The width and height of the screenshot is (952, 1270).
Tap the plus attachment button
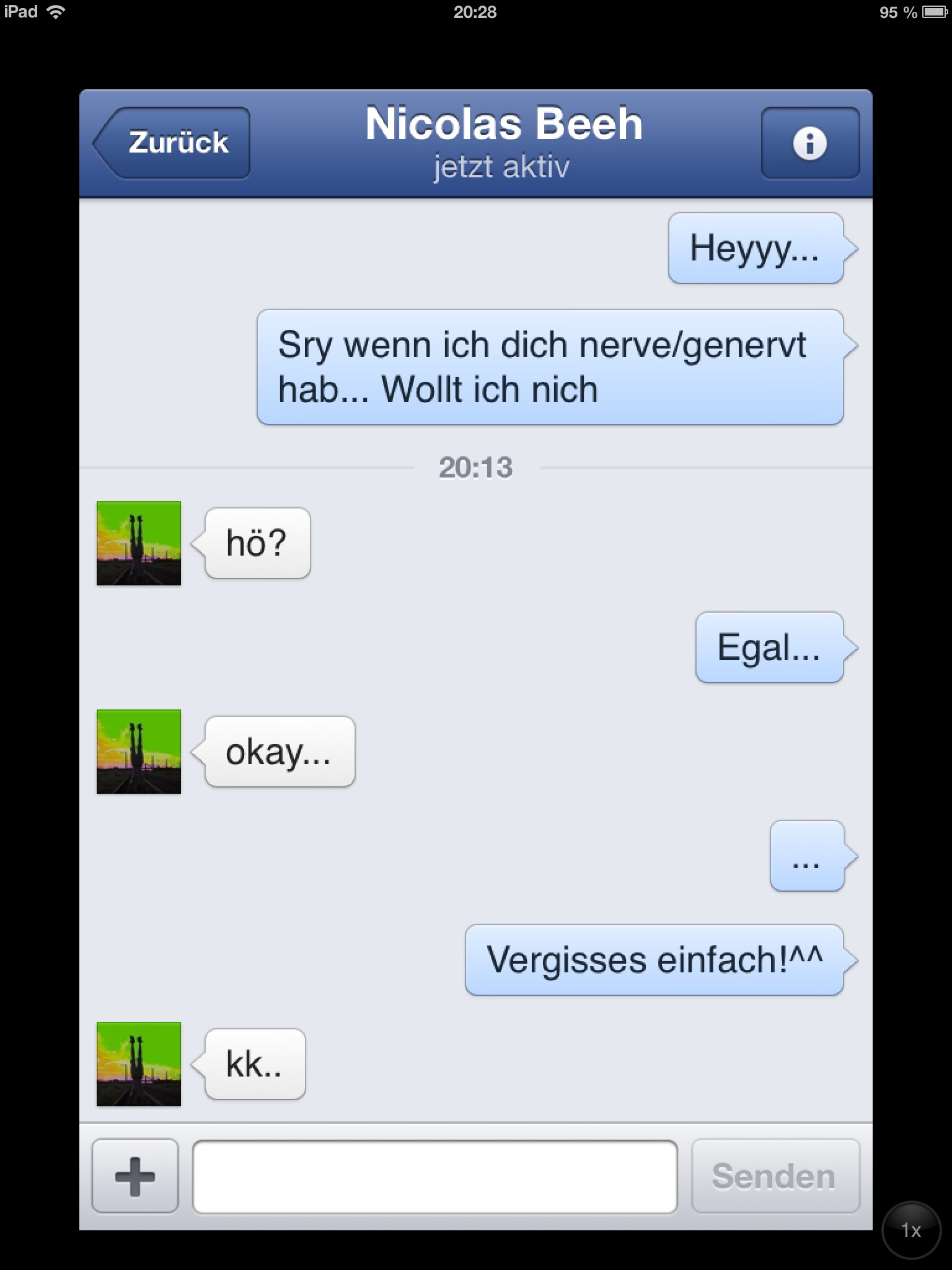pyautogui.click(x=135, y=1176)
